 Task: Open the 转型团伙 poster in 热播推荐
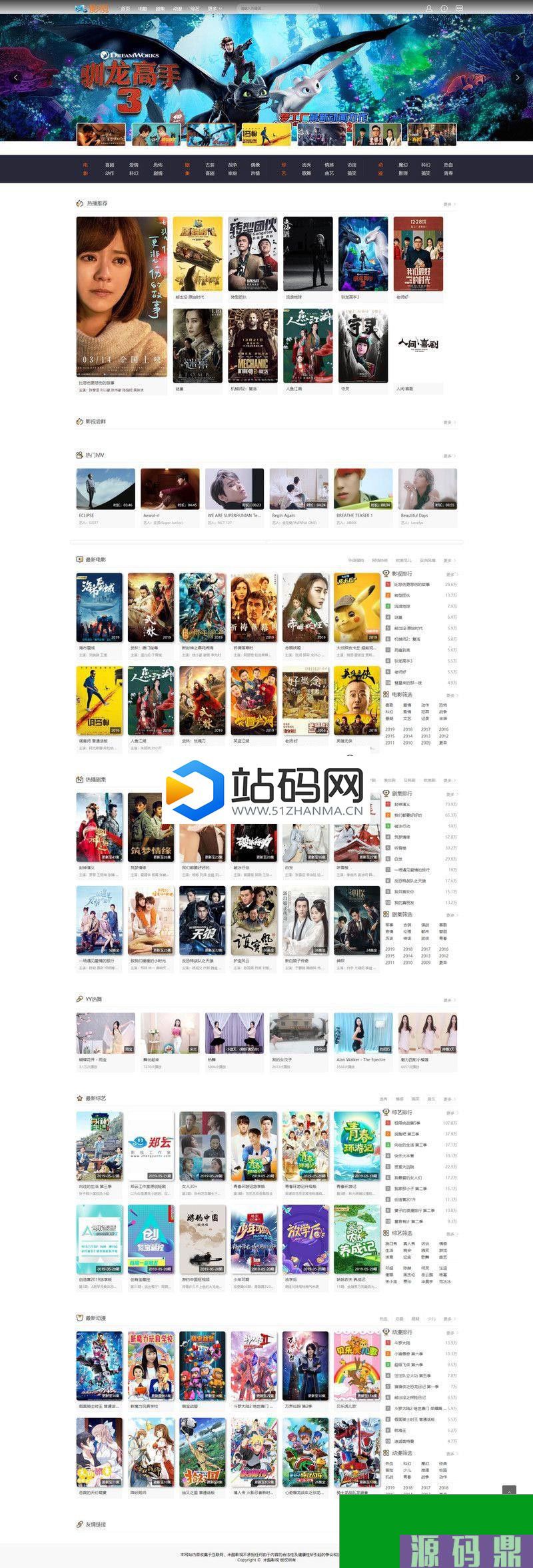point(253,253)
